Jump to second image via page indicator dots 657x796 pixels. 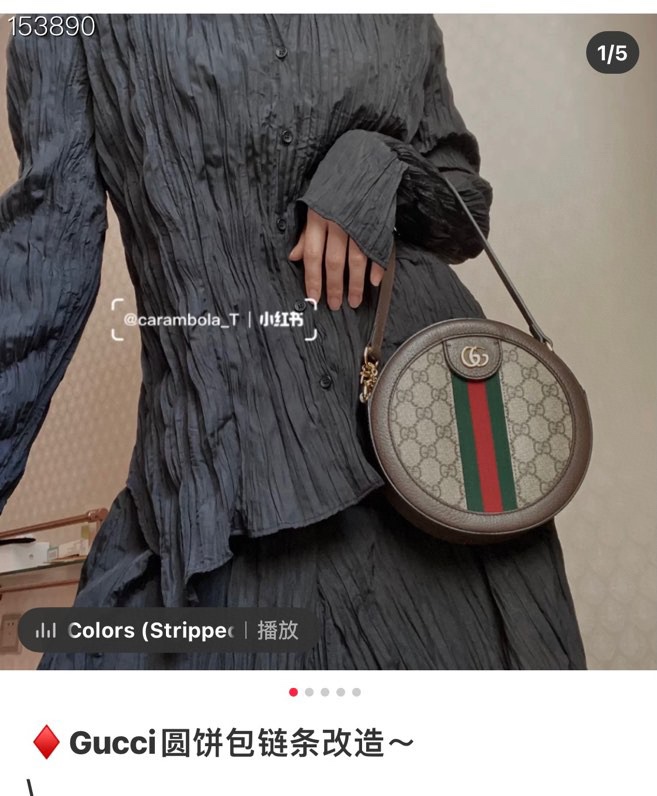click(x=309, y=692)
